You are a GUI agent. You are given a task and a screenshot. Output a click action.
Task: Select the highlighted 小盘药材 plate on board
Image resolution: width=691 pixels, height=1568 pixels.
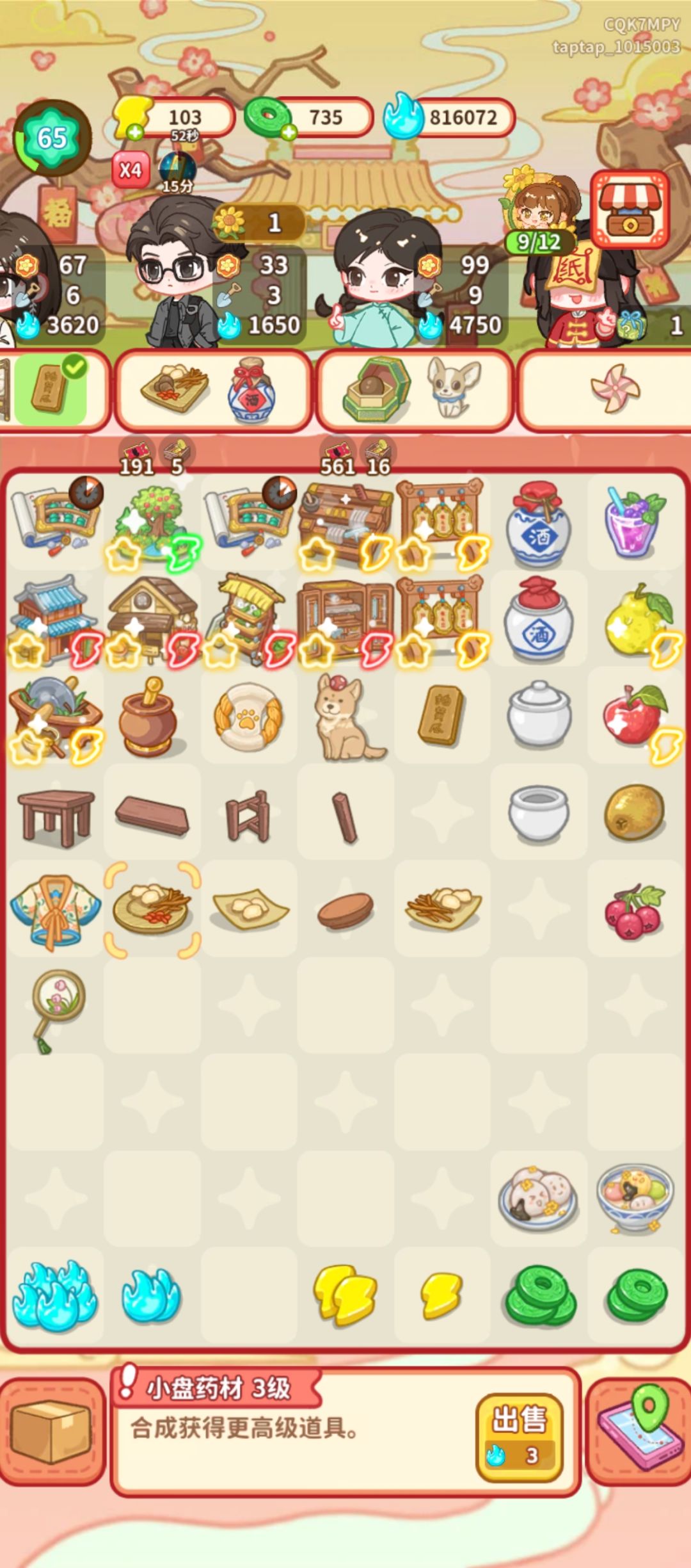click(152, 912)
